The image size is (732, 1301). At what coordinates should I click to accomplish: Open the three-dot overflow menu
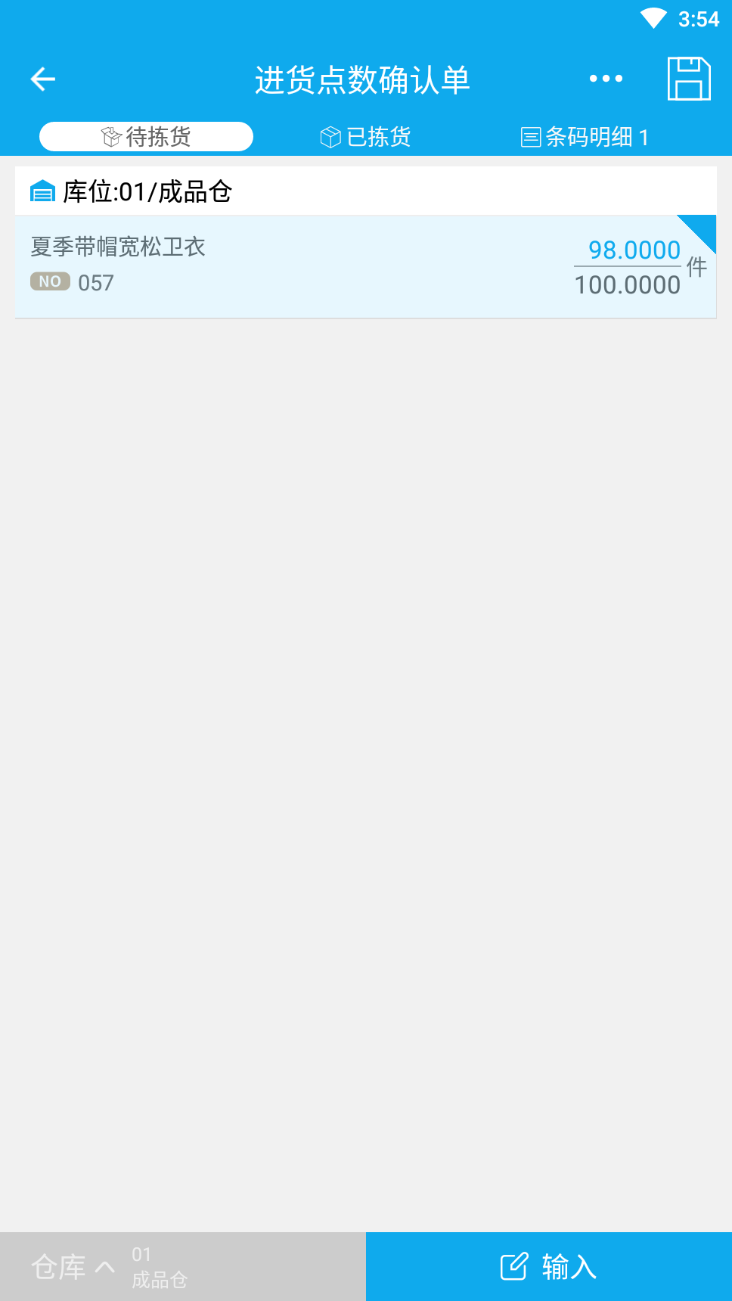pos(606,79)
